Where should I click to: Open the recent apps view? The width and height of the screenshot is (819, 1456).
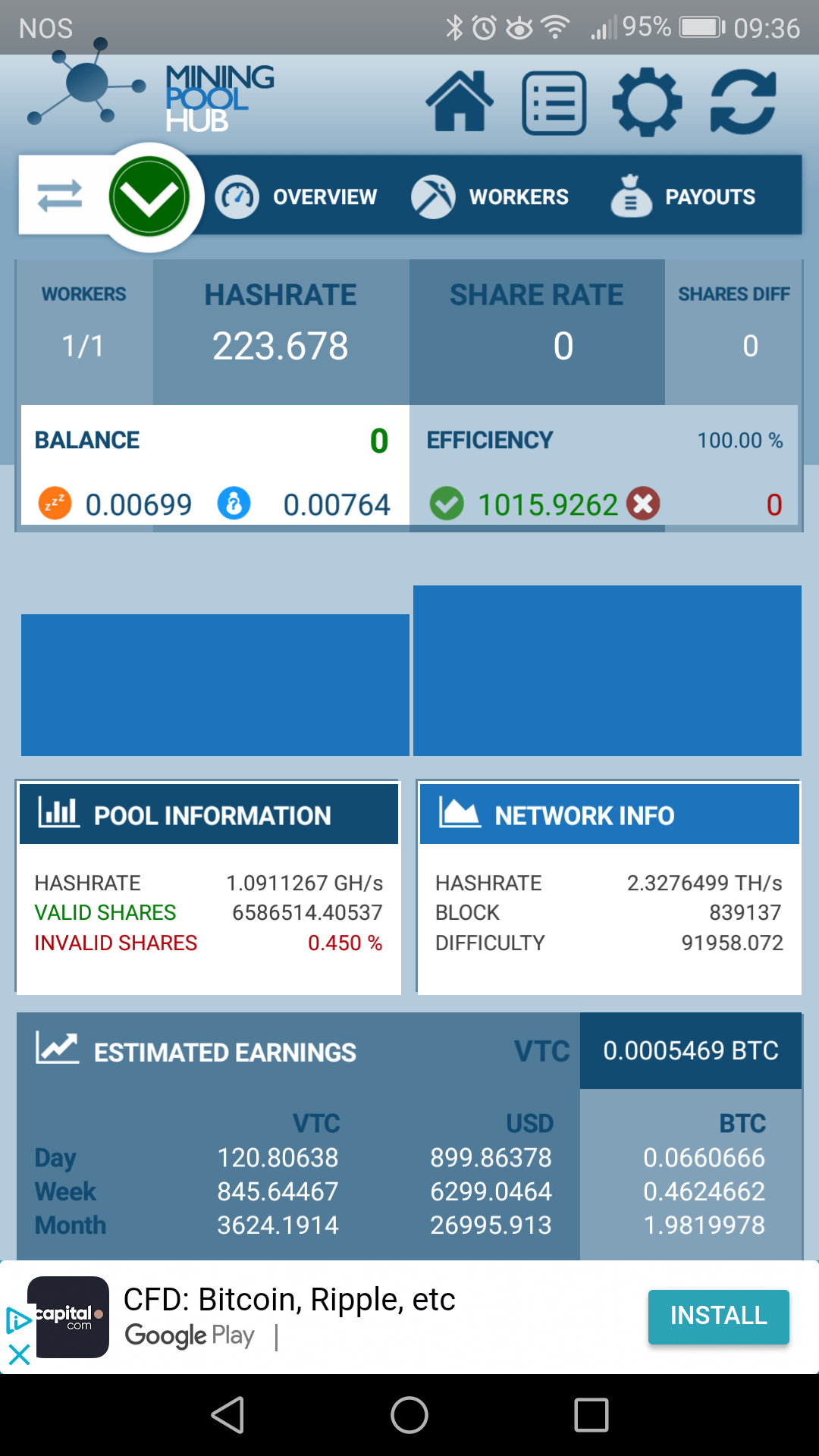[591, 1415]
